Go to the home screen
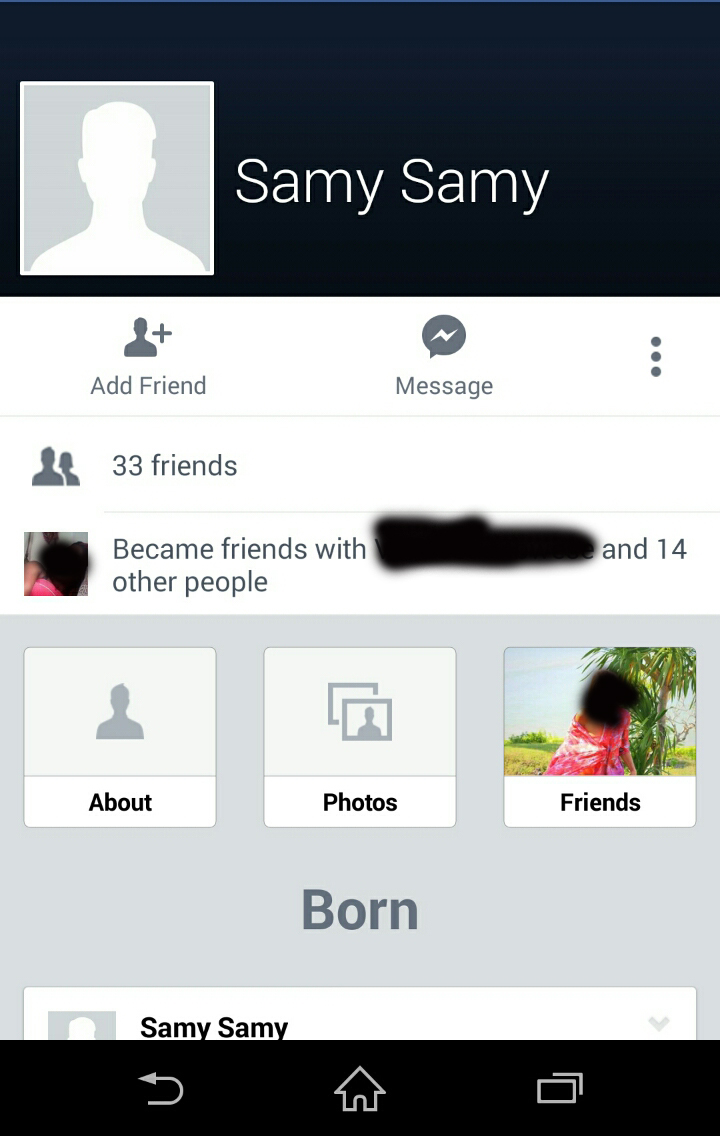Viewport: 720px width, 1136px height. 360,1088
